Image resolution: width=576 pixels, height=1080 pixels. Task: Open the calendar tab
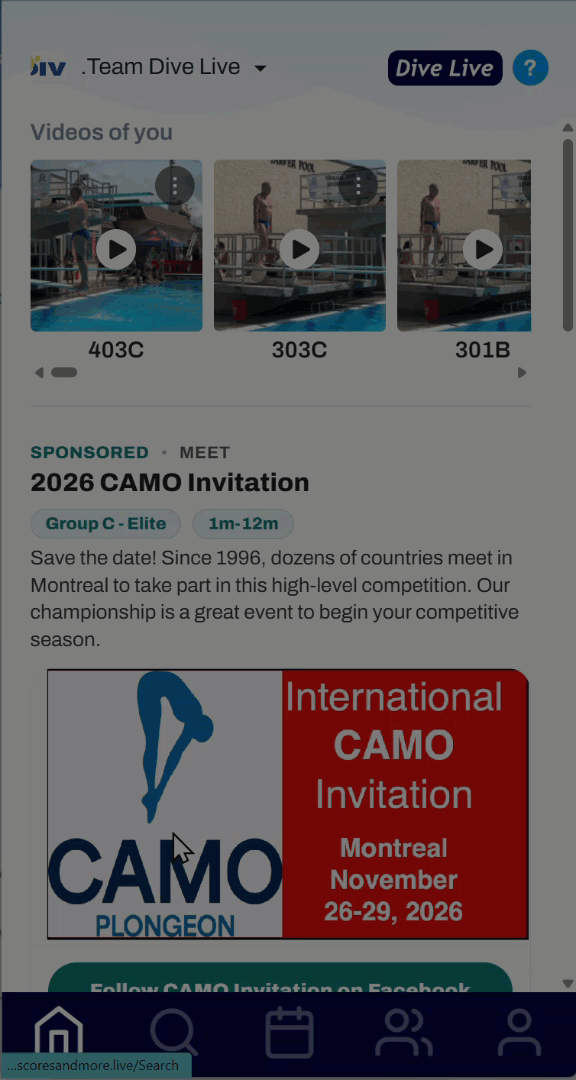click(289, 1032)
